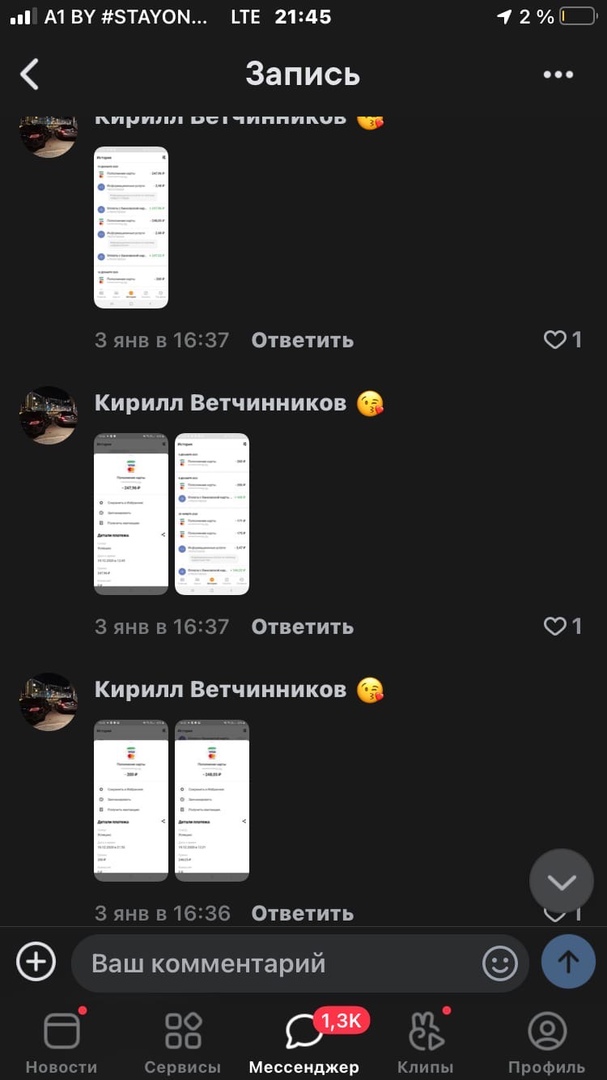The height and width of the screenshot is (1080, 607).
Task: Send the comment with arrow button
Action: 568,962
